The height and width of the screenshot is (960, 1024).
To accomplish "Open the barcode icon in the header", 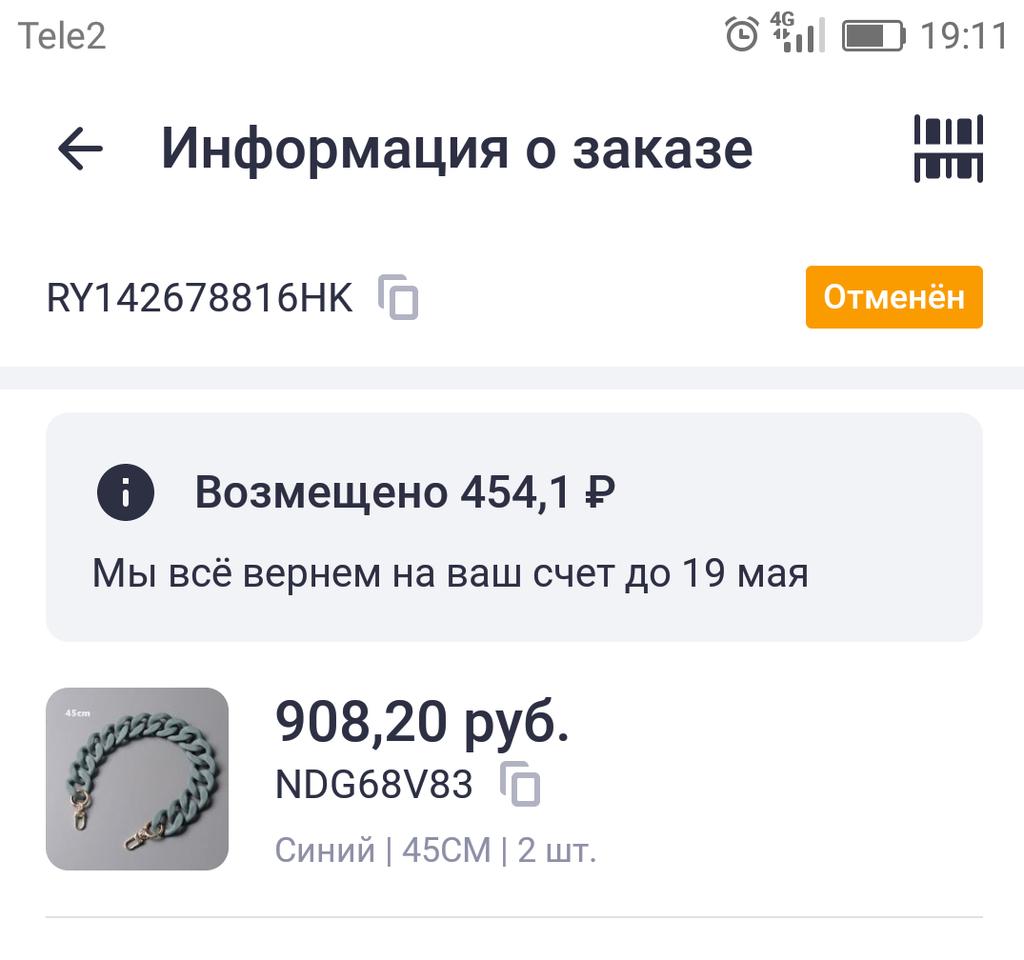I will pyautogui.click(x=948, y=149).
